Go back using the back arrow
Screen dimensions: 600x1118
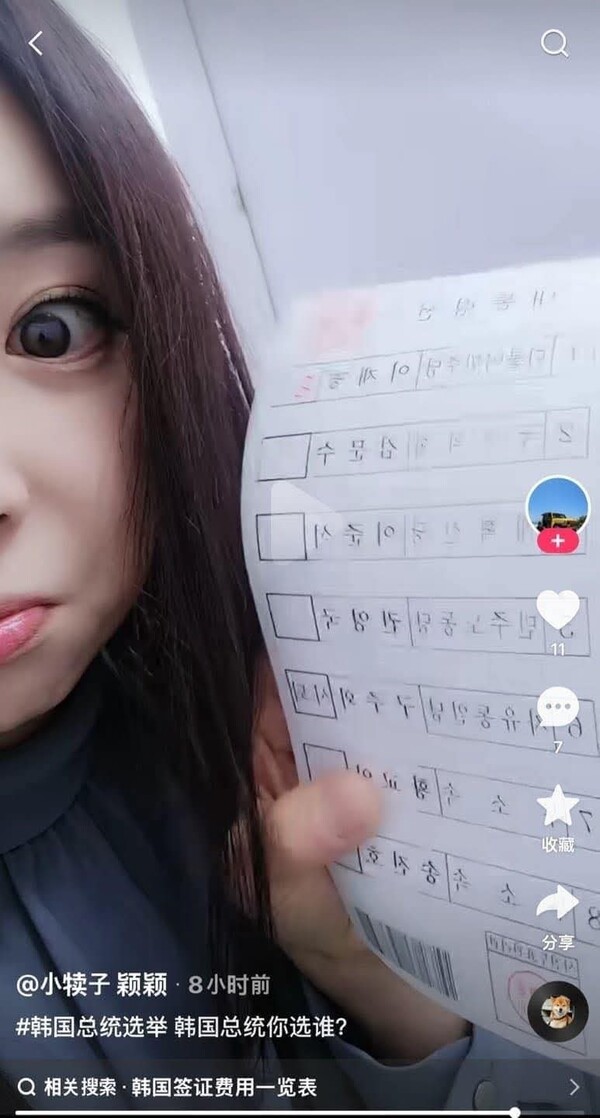click(x=37, y=43)
